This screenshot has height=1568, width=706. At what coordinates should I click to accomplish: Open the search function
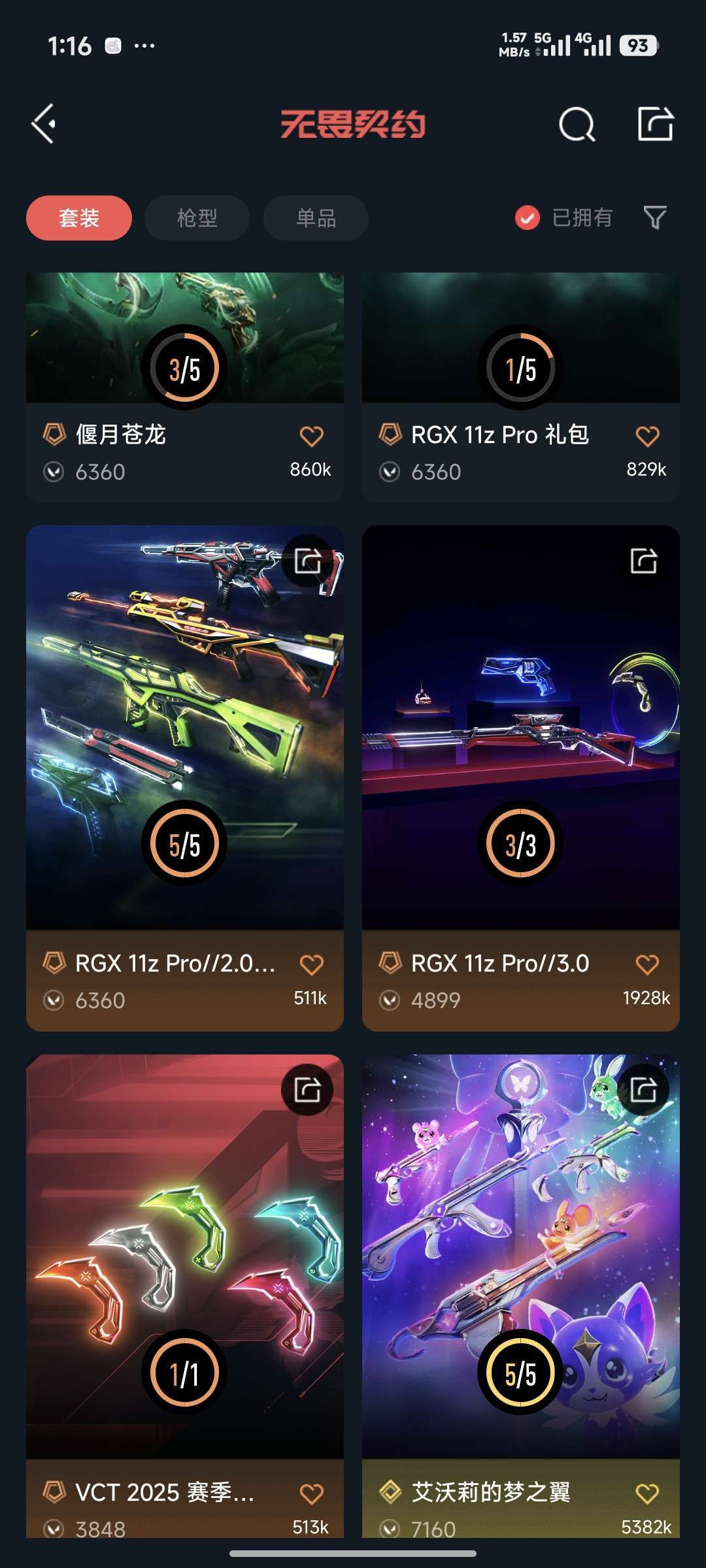coord(578,124)
